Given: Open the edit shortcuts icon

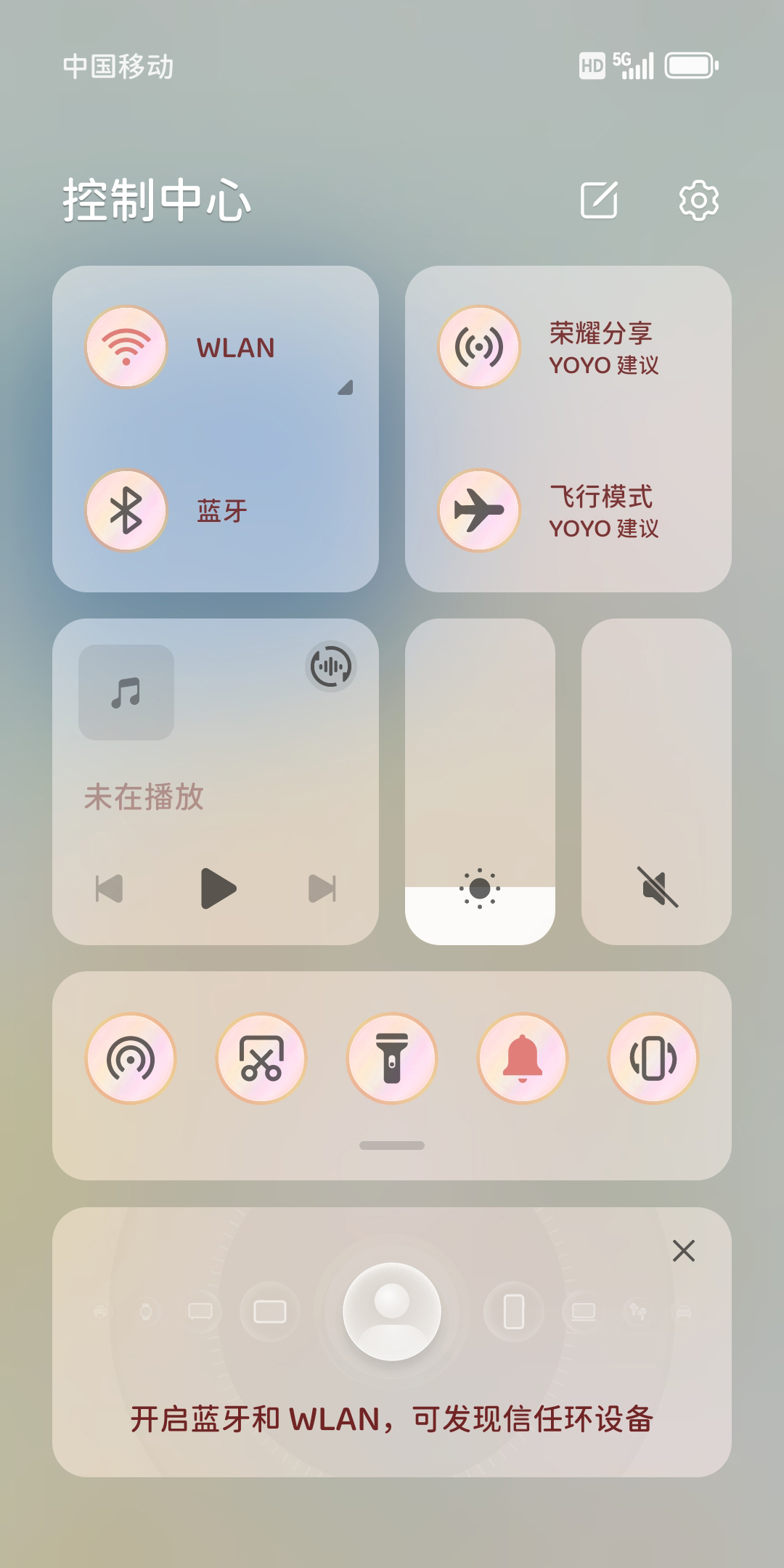Looking at the screenshot, I should [x=600, y=200].
